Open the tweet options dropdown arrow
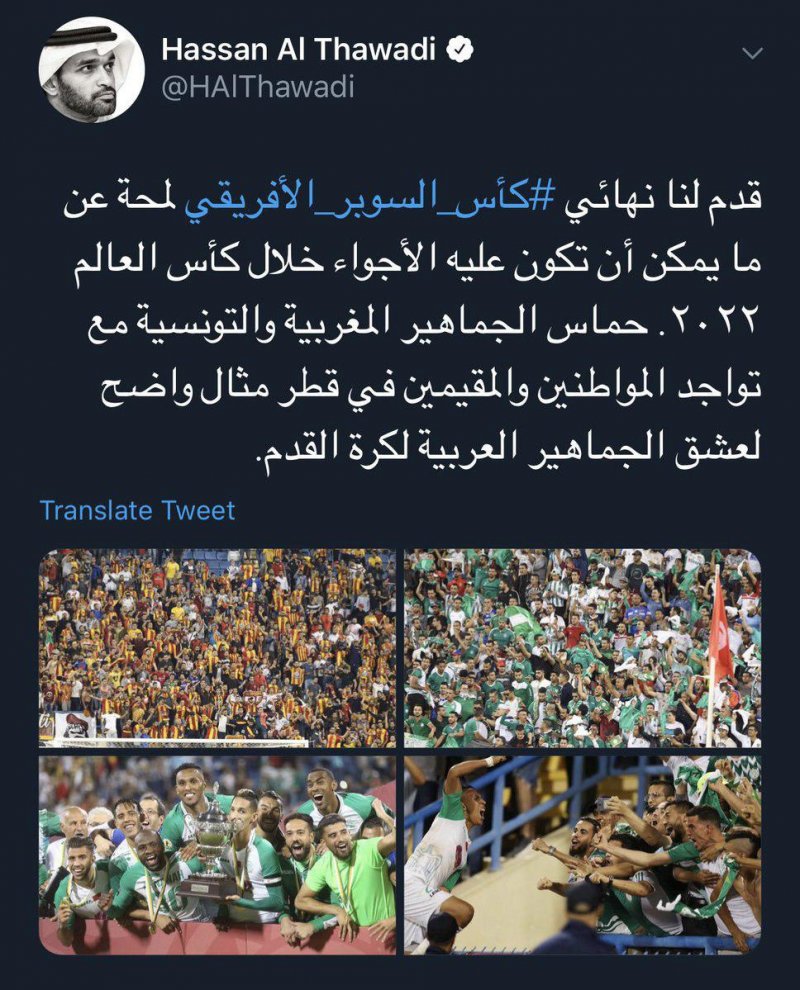The width and height of the screenshot is (800, 990). coord(751,53)
